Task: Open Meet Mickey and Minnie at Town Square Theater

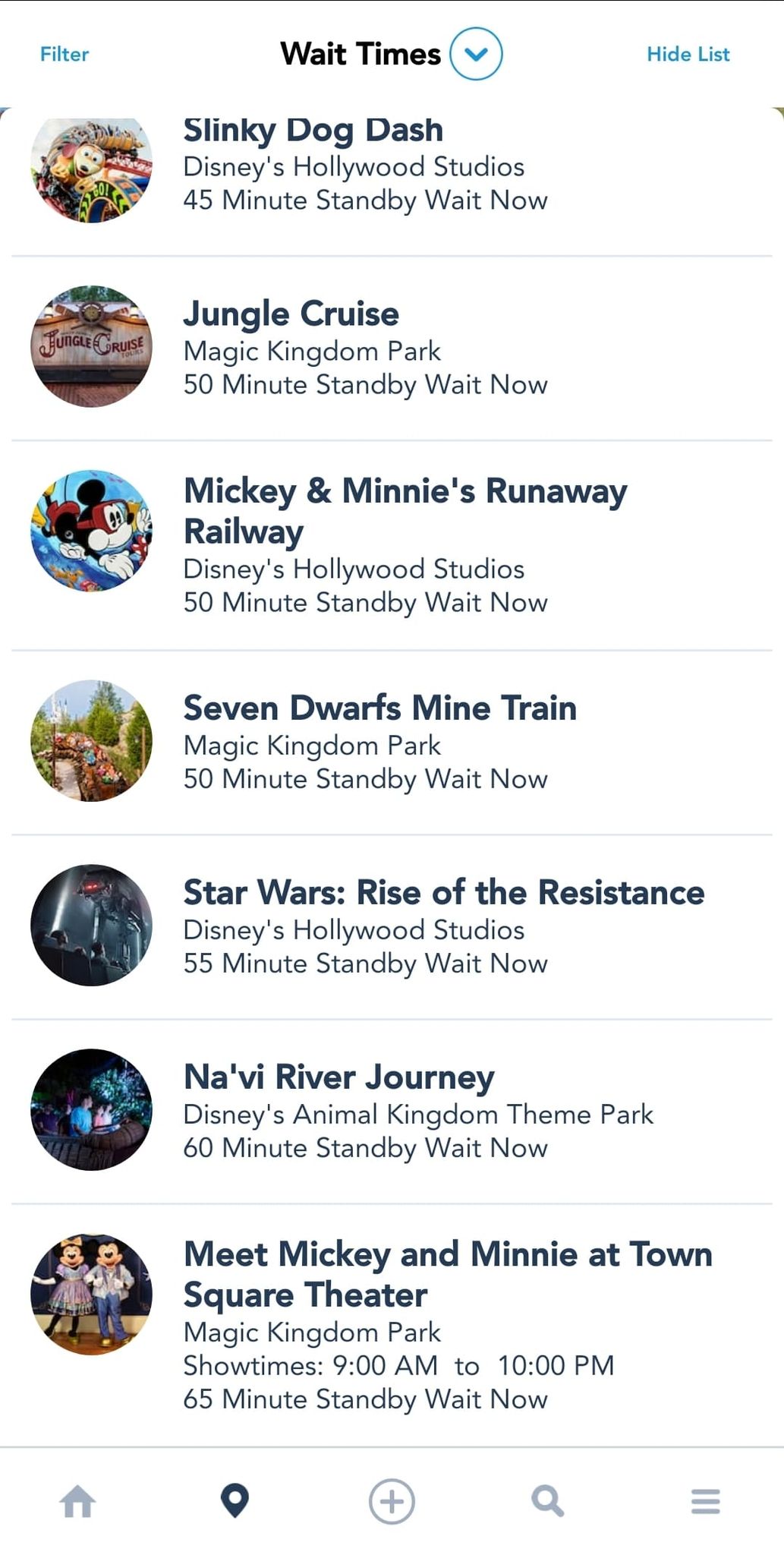Action: pos(448,1274)
